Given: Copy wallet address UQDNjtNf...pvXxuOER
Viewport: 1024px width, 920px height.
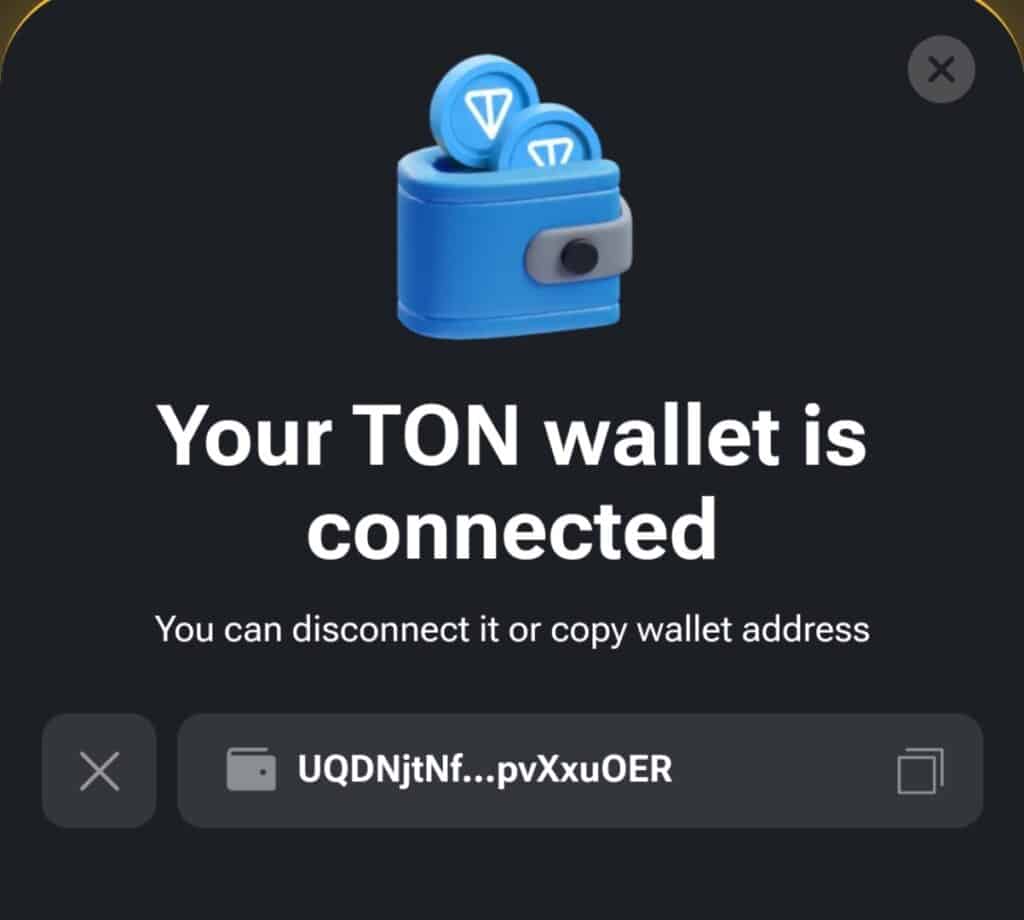Looking at the screenshot, I should pos(920,771).
